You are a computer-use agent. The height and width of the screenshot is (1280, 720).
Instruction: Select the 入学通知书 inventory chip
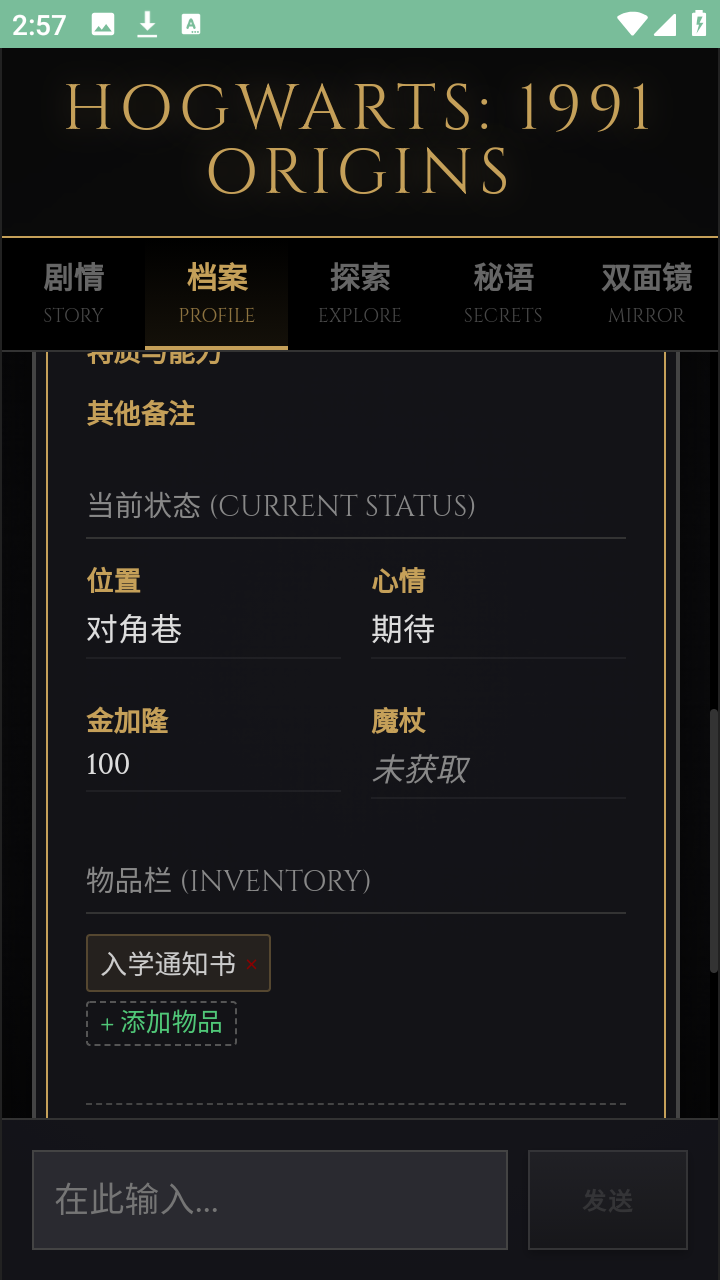coord(165,962)
